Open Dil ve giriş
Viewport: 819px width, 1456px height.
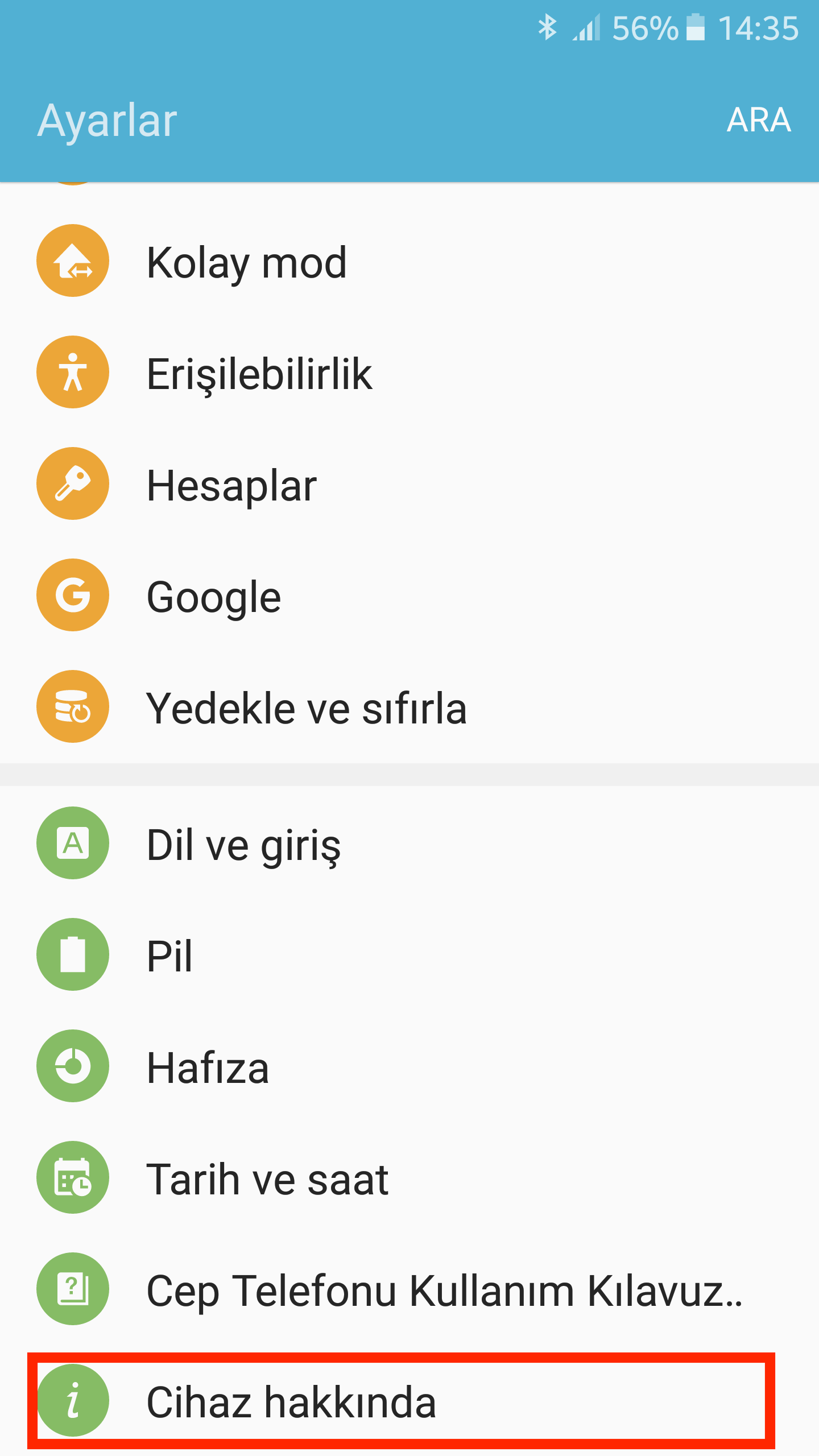[409, 843]
